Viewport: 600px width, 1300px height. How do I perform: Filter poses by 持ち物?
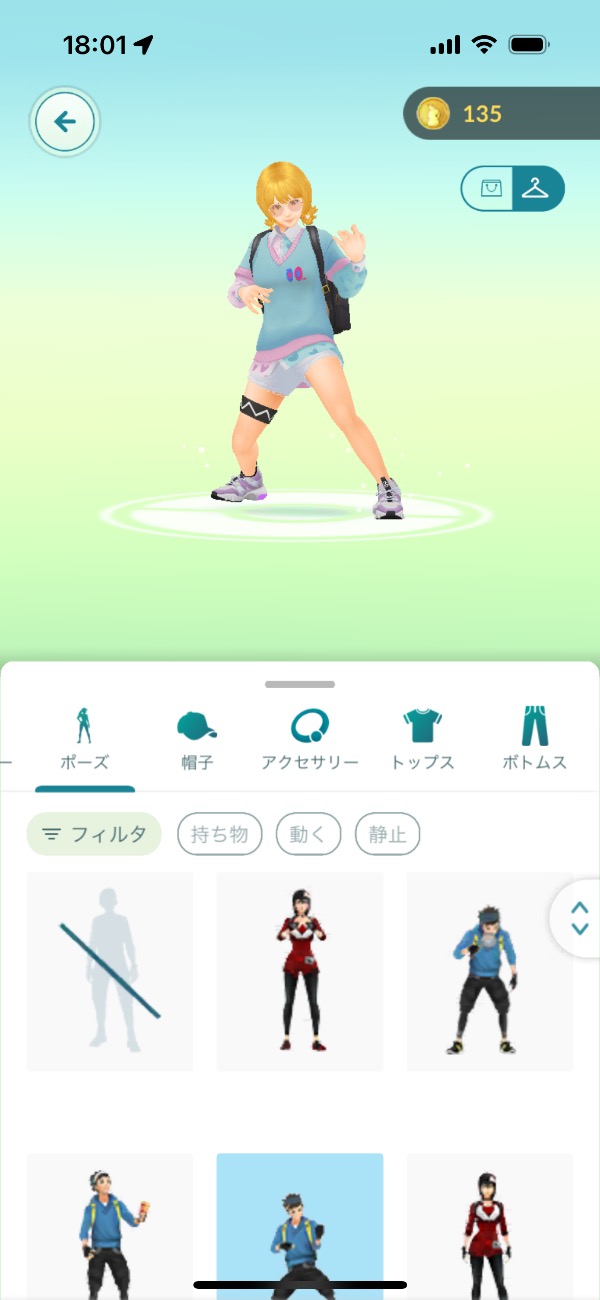tap(219, 834)
